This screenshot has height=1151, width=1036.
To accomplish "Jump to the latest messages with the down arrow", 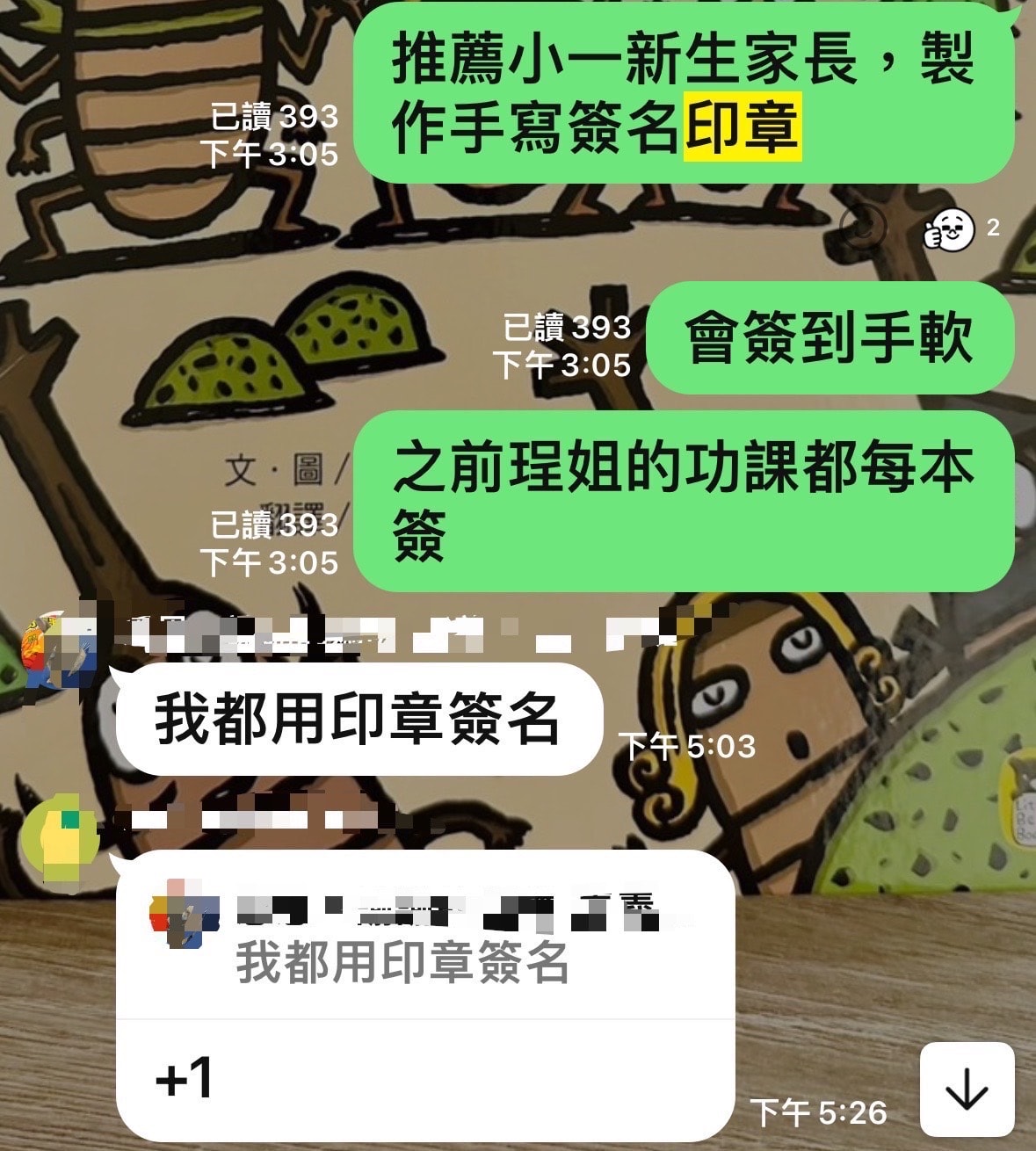I will pos(967,1089).
